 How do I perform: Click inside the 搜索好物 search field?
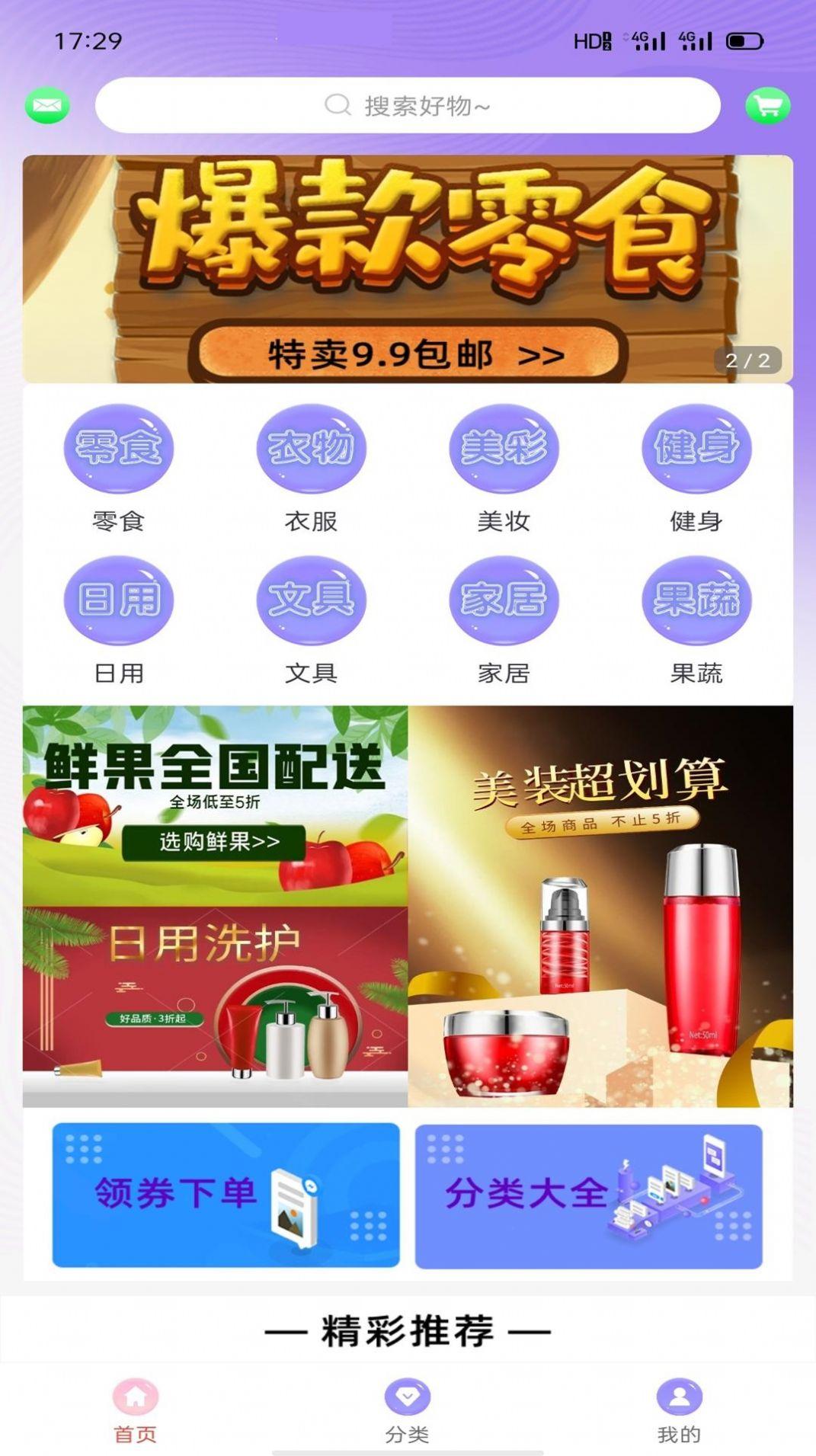click(x=408, y=105)
